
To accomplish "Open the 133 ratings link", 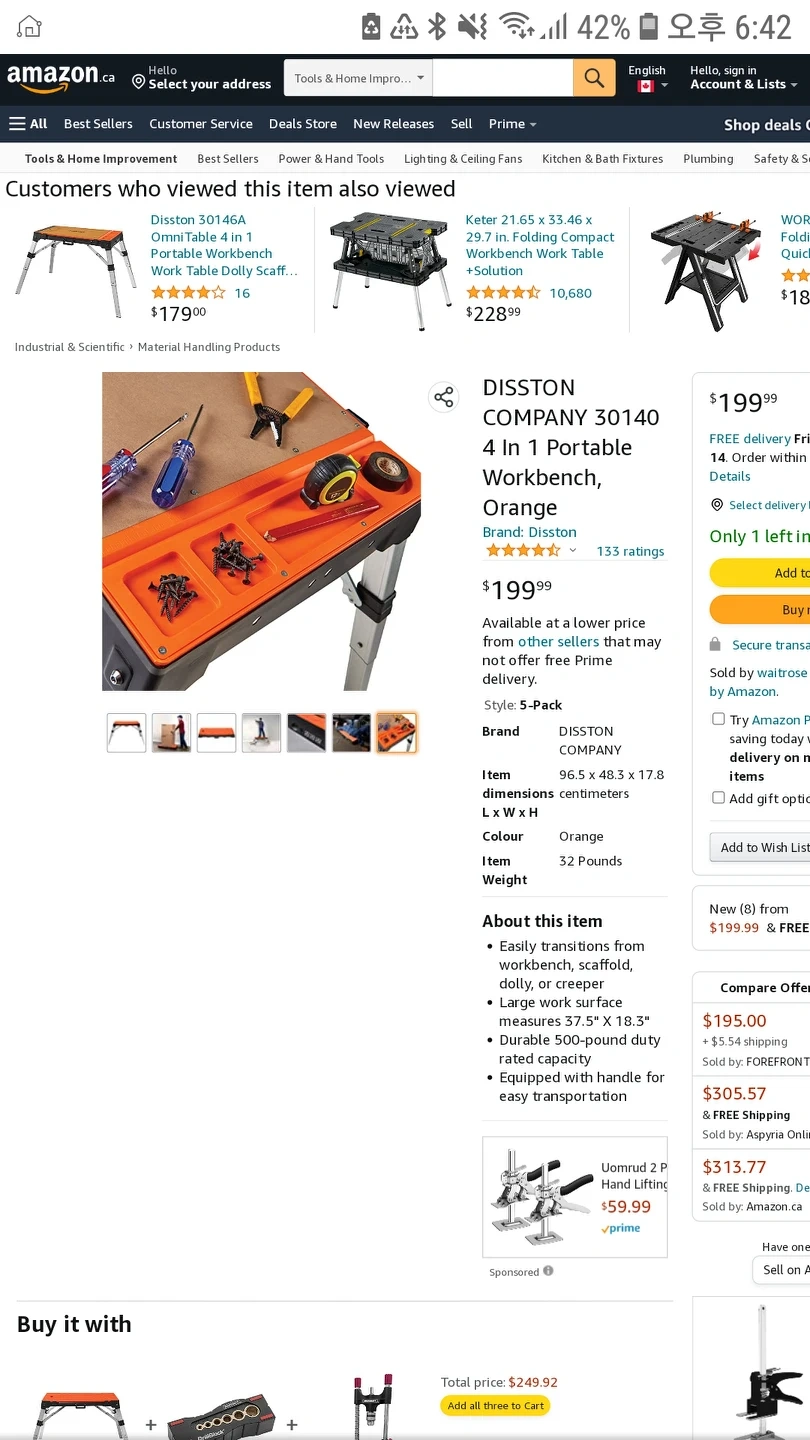I will tap(630, 551).
